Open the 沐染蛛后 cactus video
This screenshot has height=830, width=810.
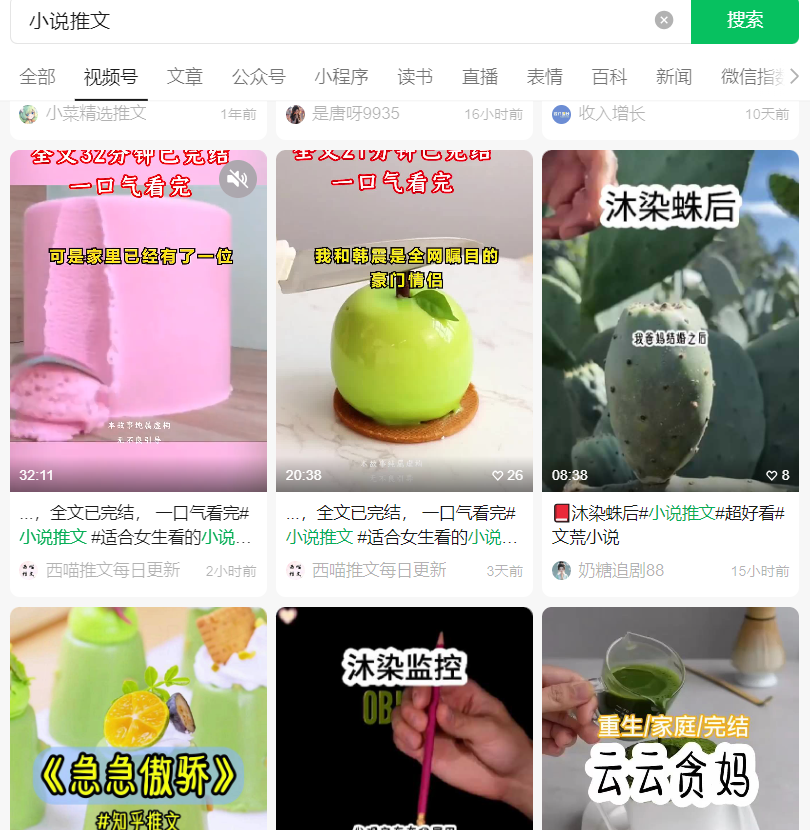click(670, 320)
